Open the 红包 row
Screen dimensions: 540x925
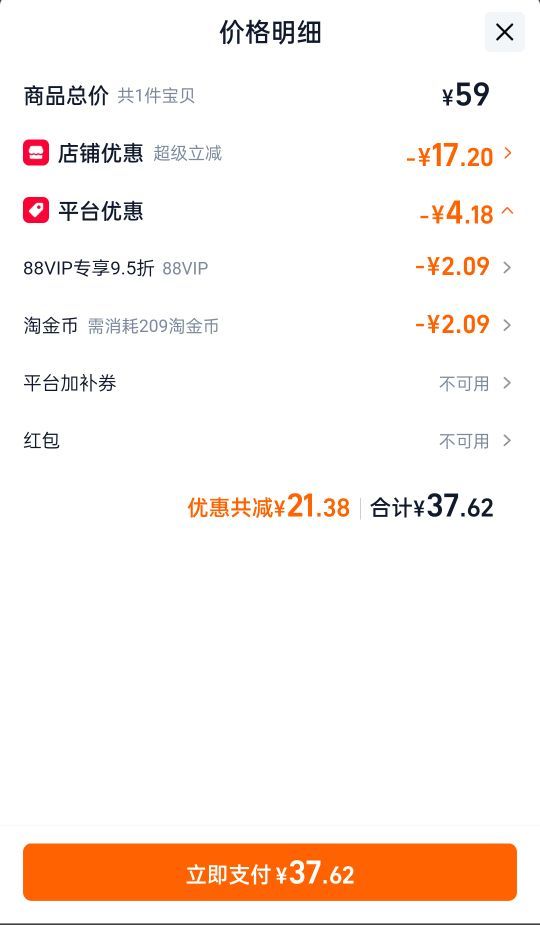[x=269, y=441]
